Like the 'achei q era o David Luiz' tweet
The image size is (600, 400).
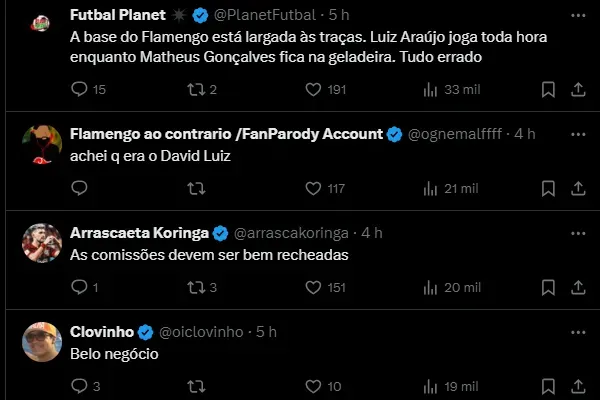pyautogui.click(x=314, y=188)
